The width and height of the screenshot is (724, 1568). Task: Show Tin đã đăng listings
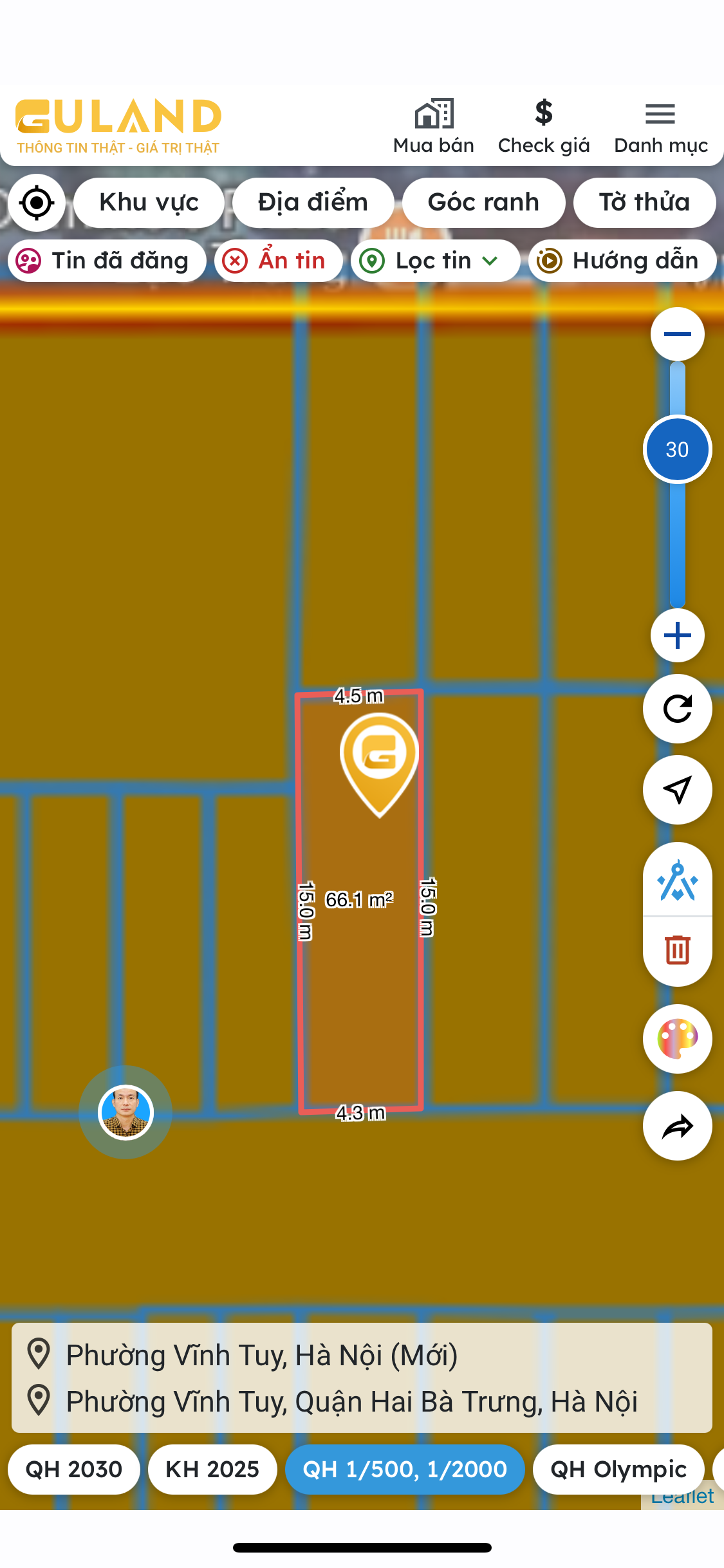pos(107,261)
